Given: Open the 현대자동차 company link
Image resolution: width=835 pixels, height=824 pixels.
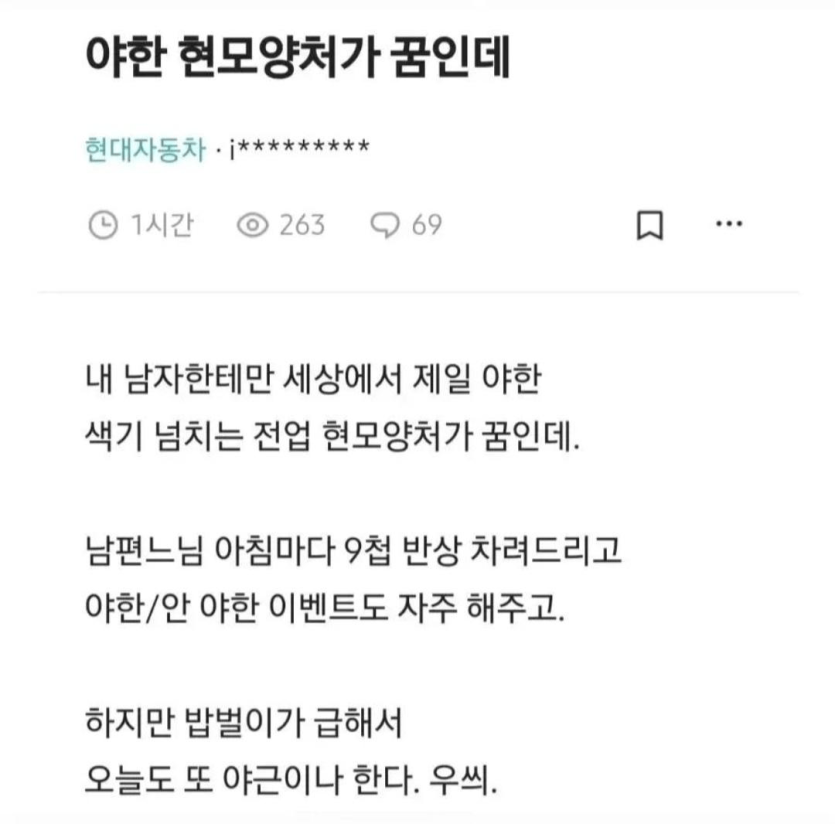Looking at the screenshot, I should point(145,150).
